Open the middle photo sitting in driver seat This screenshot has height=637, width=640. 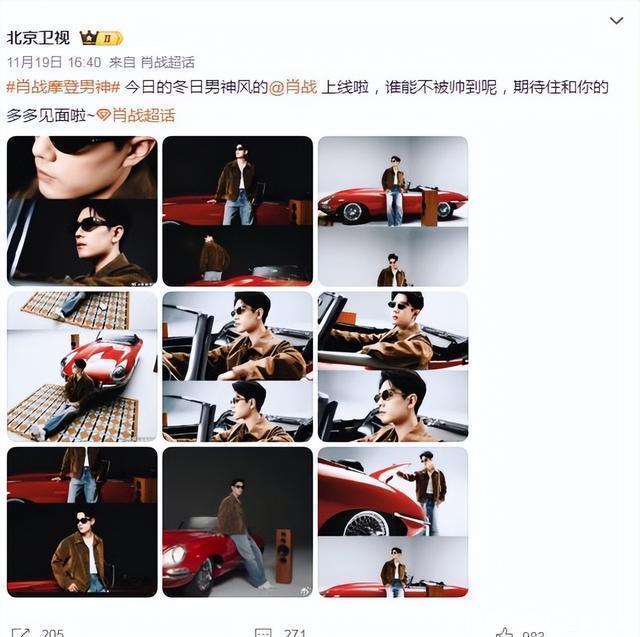point(238,366)
